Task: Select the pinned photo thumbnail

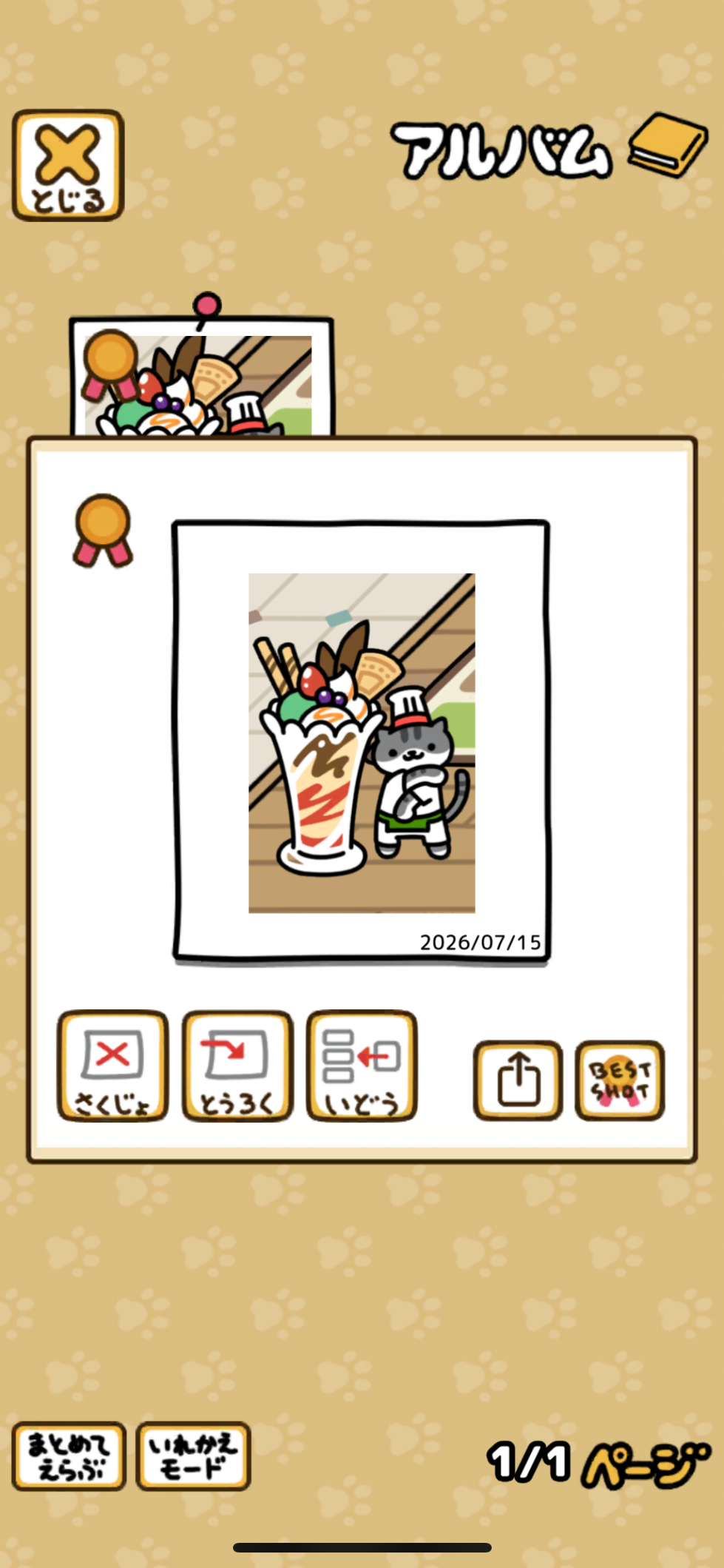Action: click(x=201, y=377)
